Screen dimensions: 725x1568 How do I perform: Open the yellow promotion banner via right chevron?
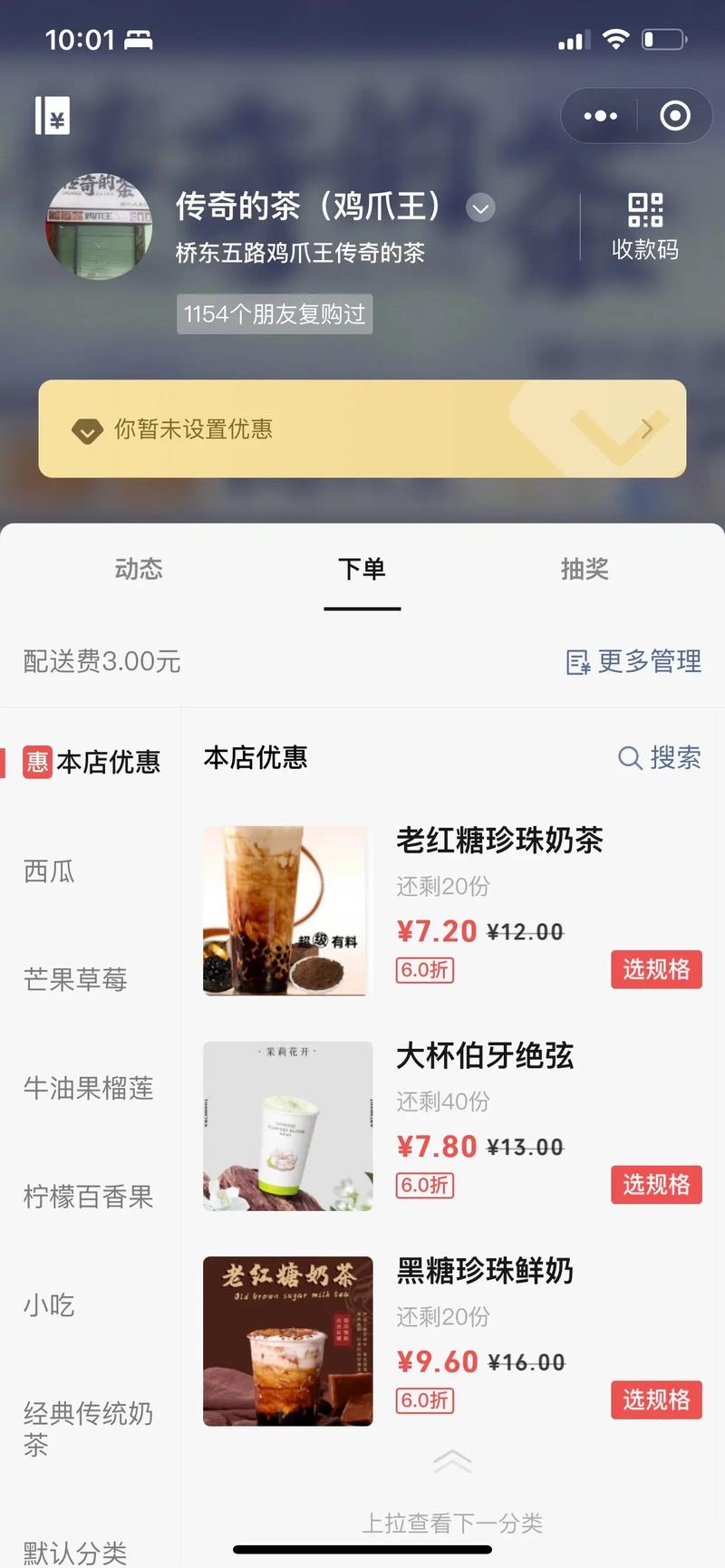pyautogui.click(x=646, y=429)
